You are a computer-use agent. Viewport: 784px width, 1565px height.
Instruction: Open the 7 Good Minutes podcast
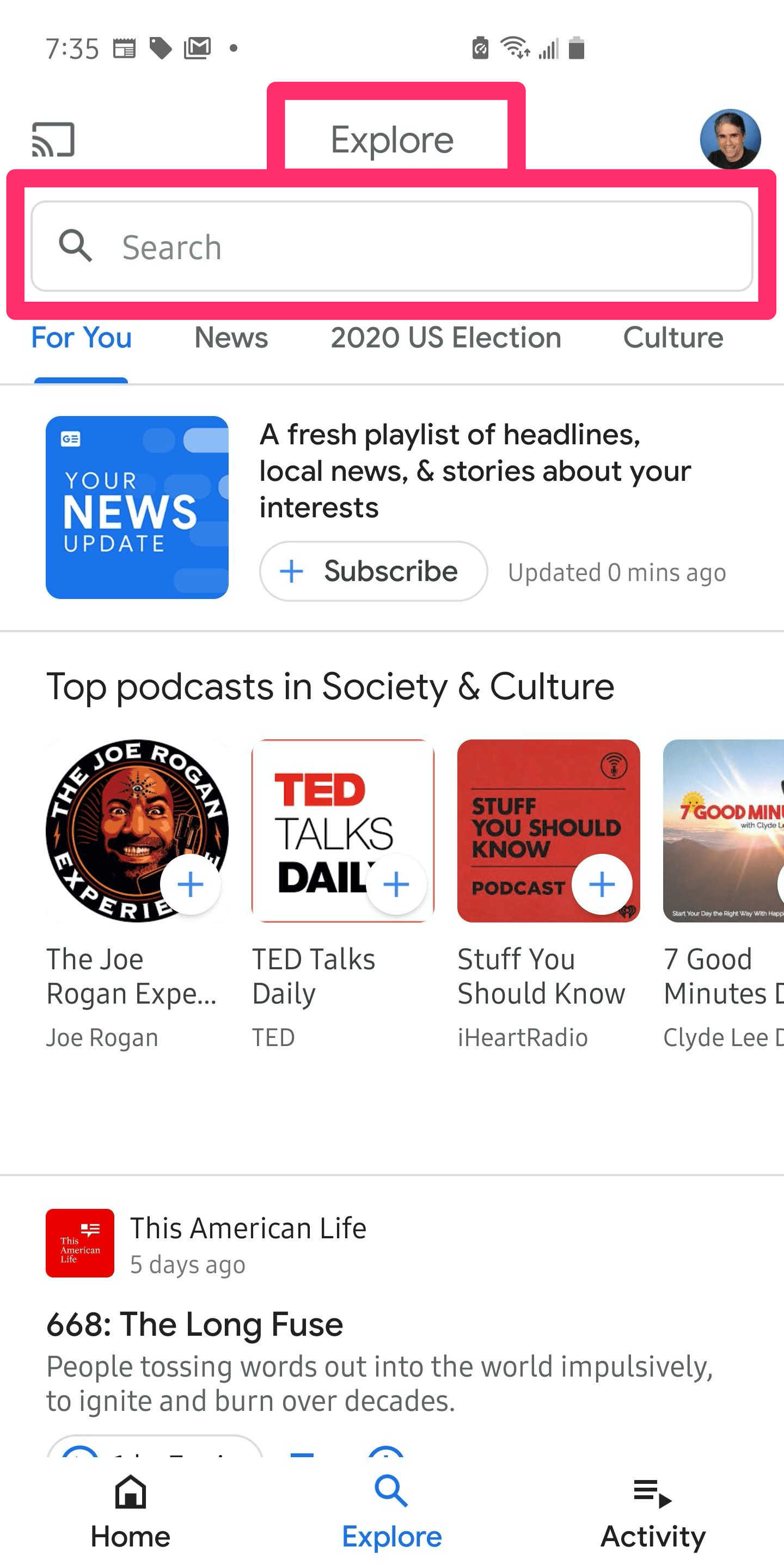click(723, 830)
